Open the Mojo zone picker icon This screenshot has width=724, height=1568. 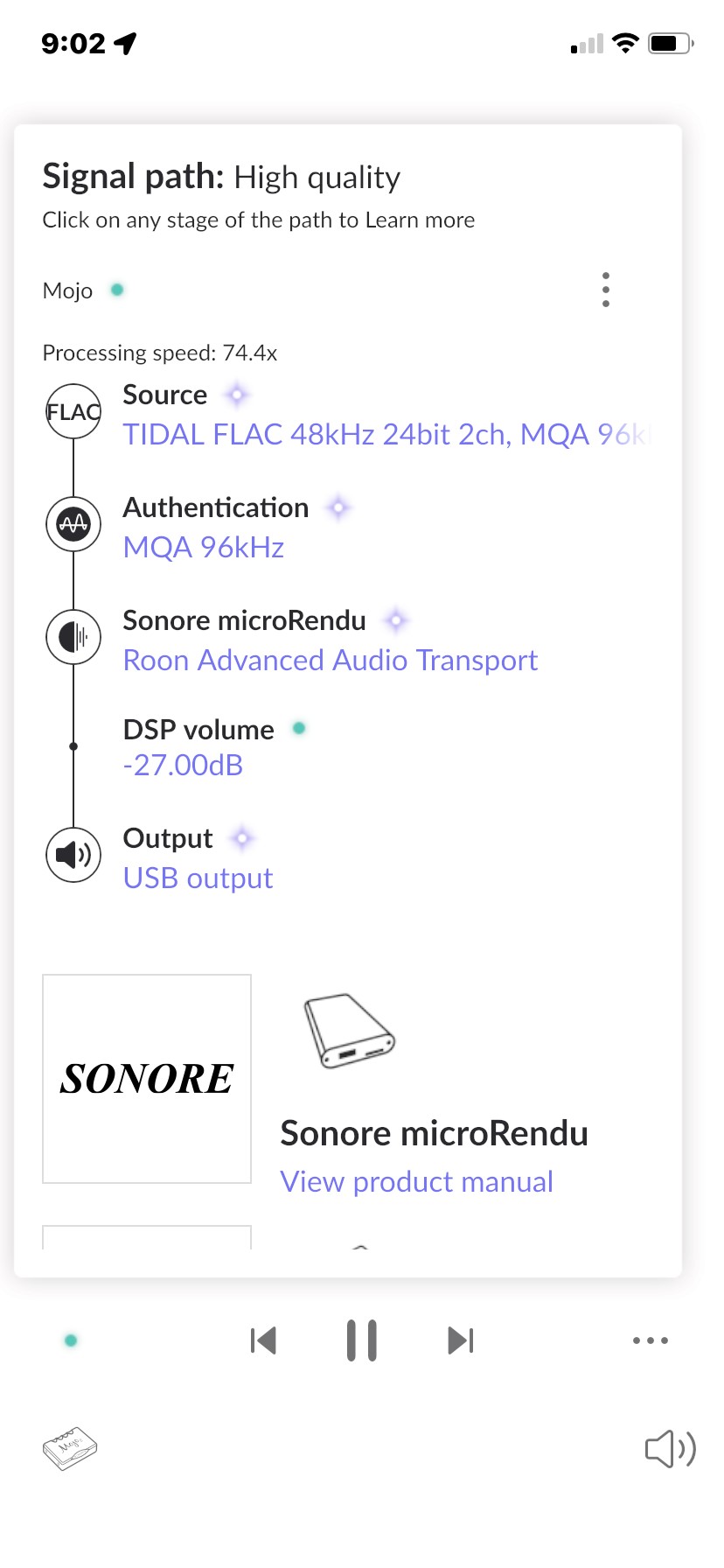70,1448
